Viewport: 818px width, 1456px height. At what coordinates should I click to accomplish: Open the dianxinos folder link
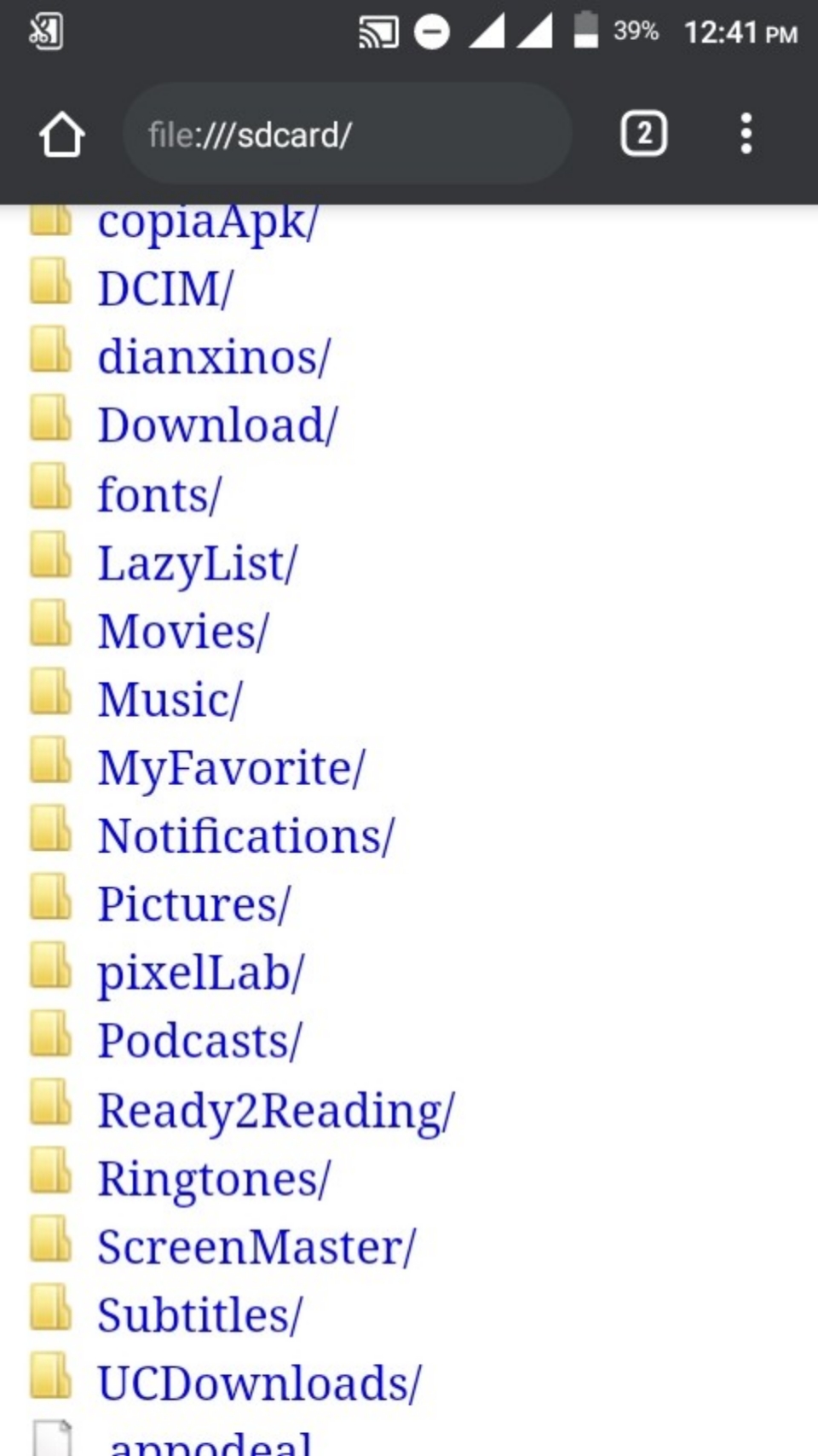213,356
